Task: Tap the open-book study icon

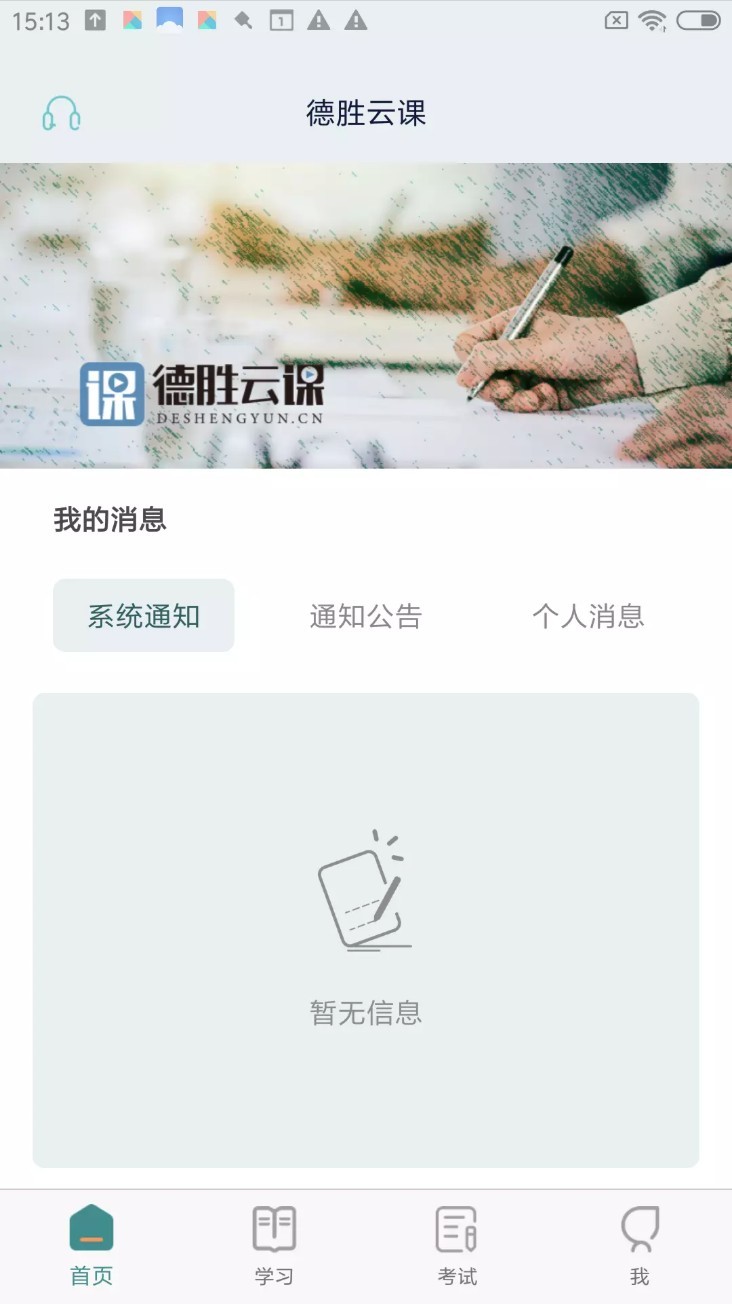Action: pyautogui.click(x=274, y=1227)
